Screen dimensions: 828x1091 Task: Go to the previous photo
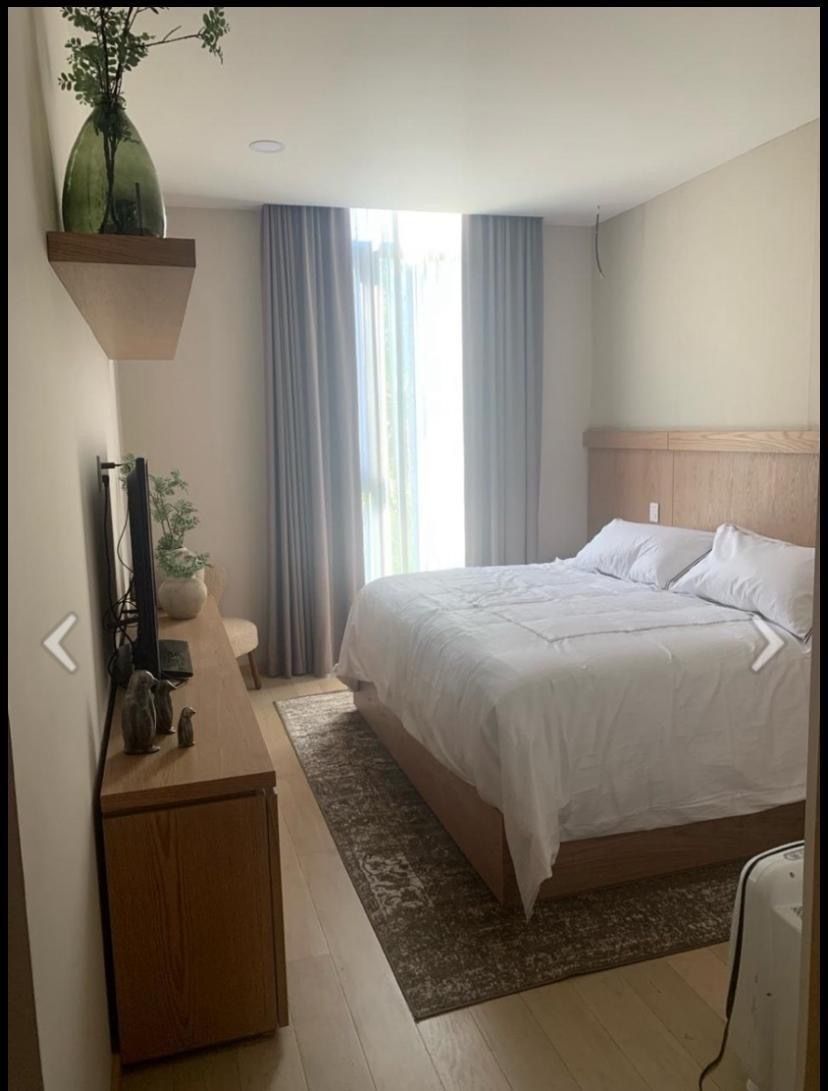tap(60, 642)
